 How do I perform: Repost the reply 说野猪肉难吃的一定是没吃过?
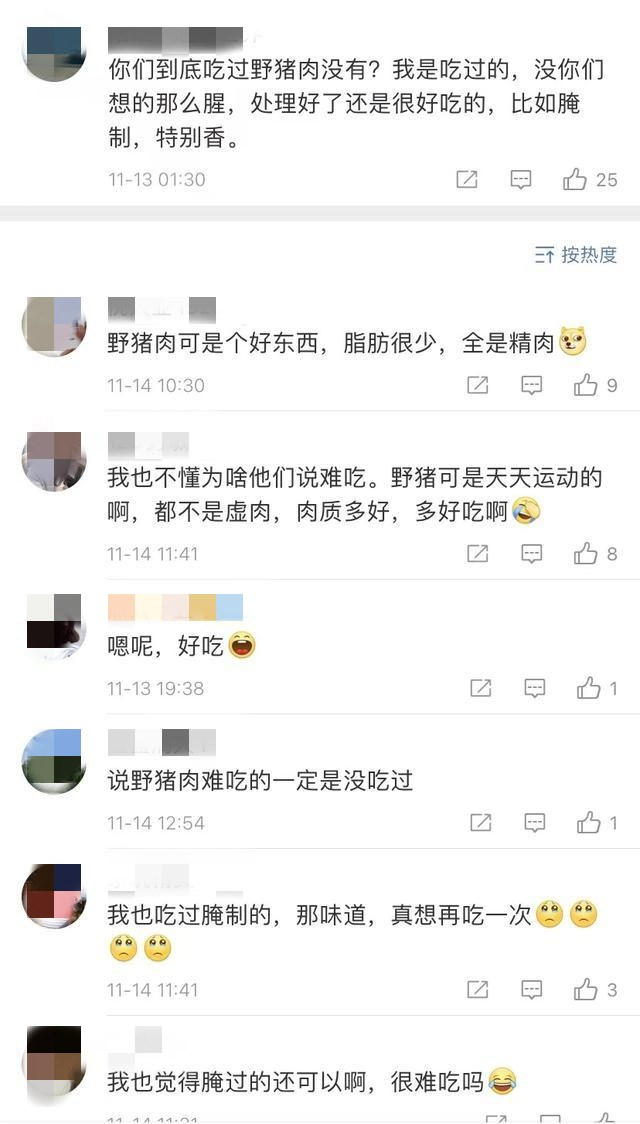[x=481, y=823]
